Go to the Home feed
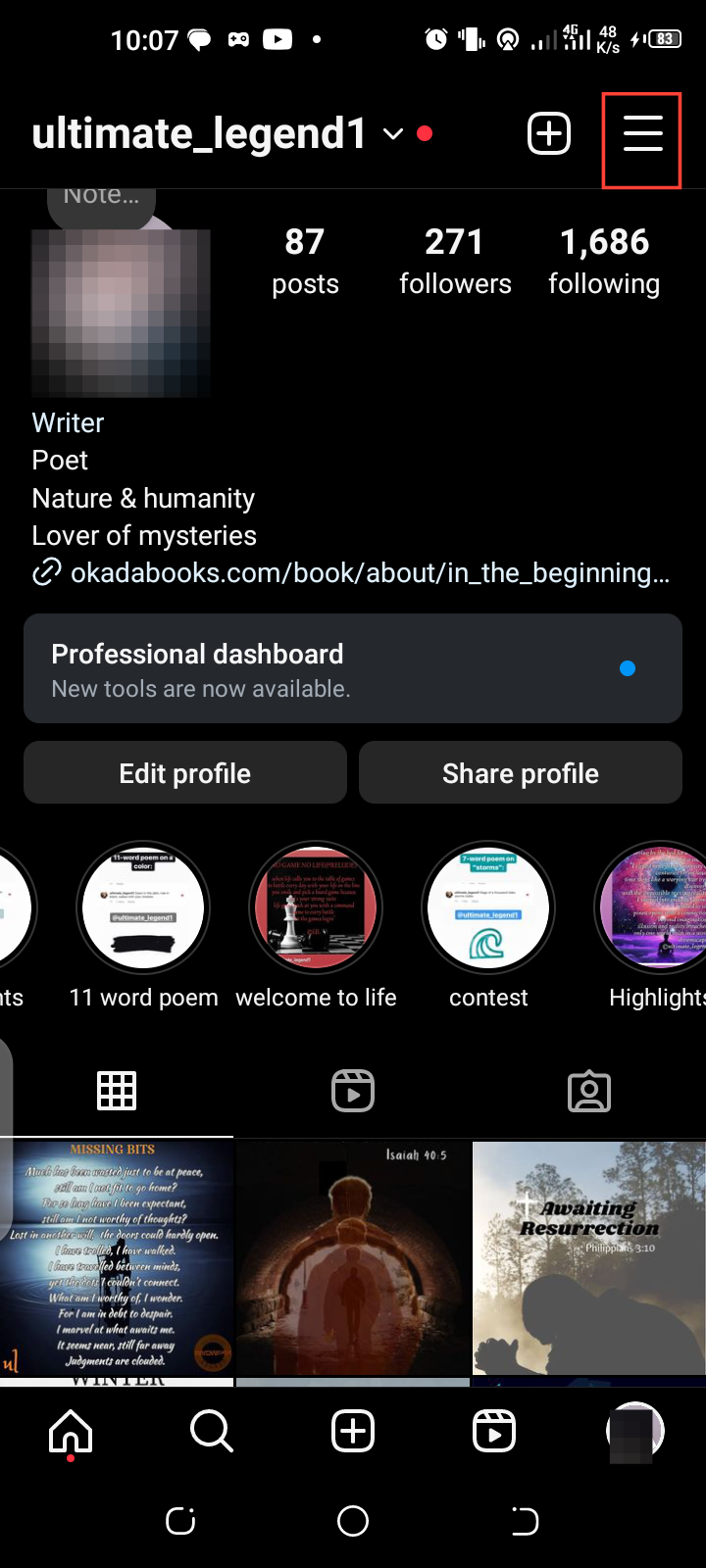Screen dimensions: 706x1568 point(71,1432)
